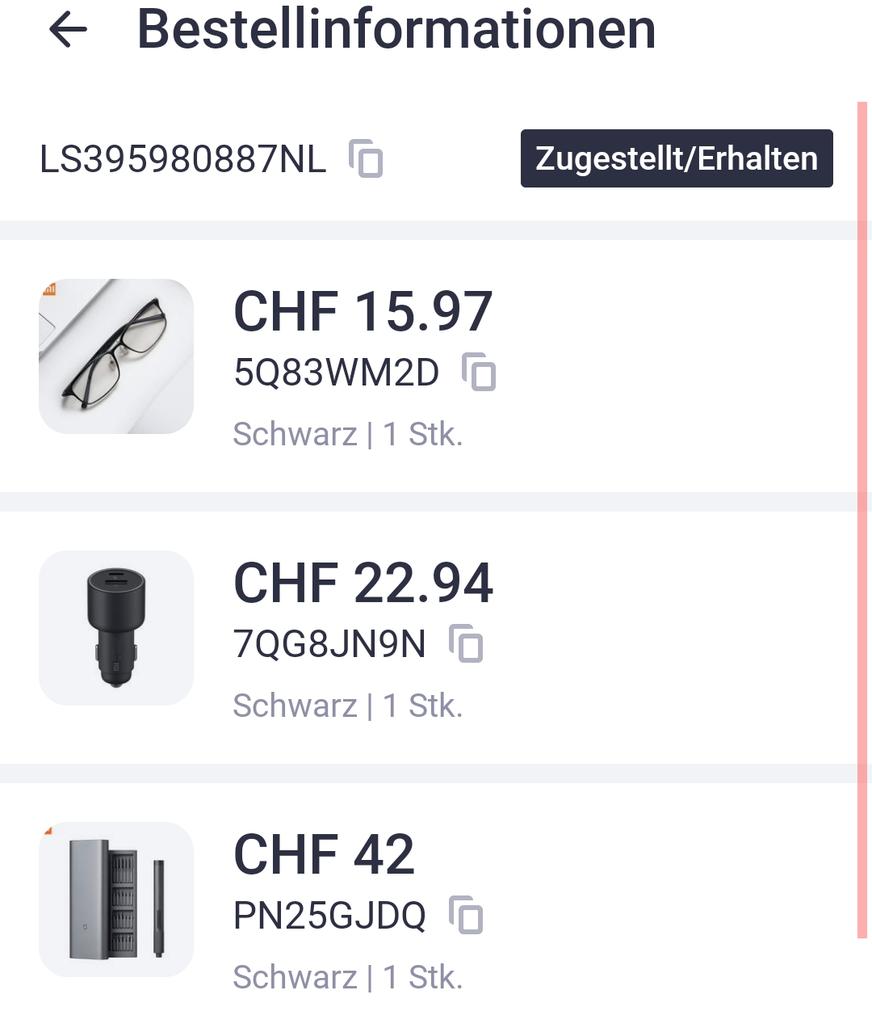The height and width of the screenshot is (1024, 872).
Task: Copy item code 7QG8JN9N
Action: 467,644
